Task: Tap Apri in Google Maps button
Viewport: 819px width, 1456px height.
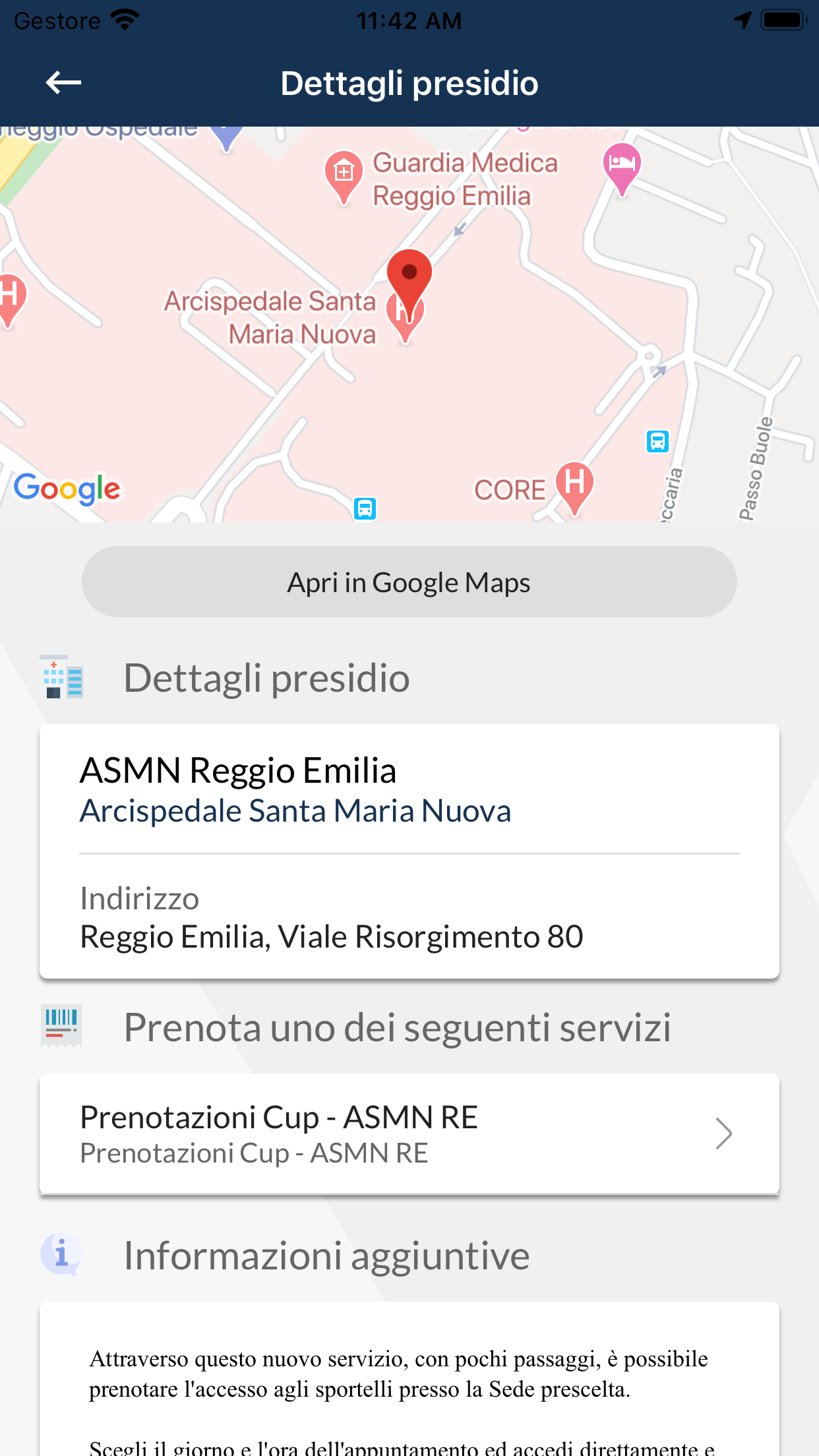Action: (x=409, y=582)
